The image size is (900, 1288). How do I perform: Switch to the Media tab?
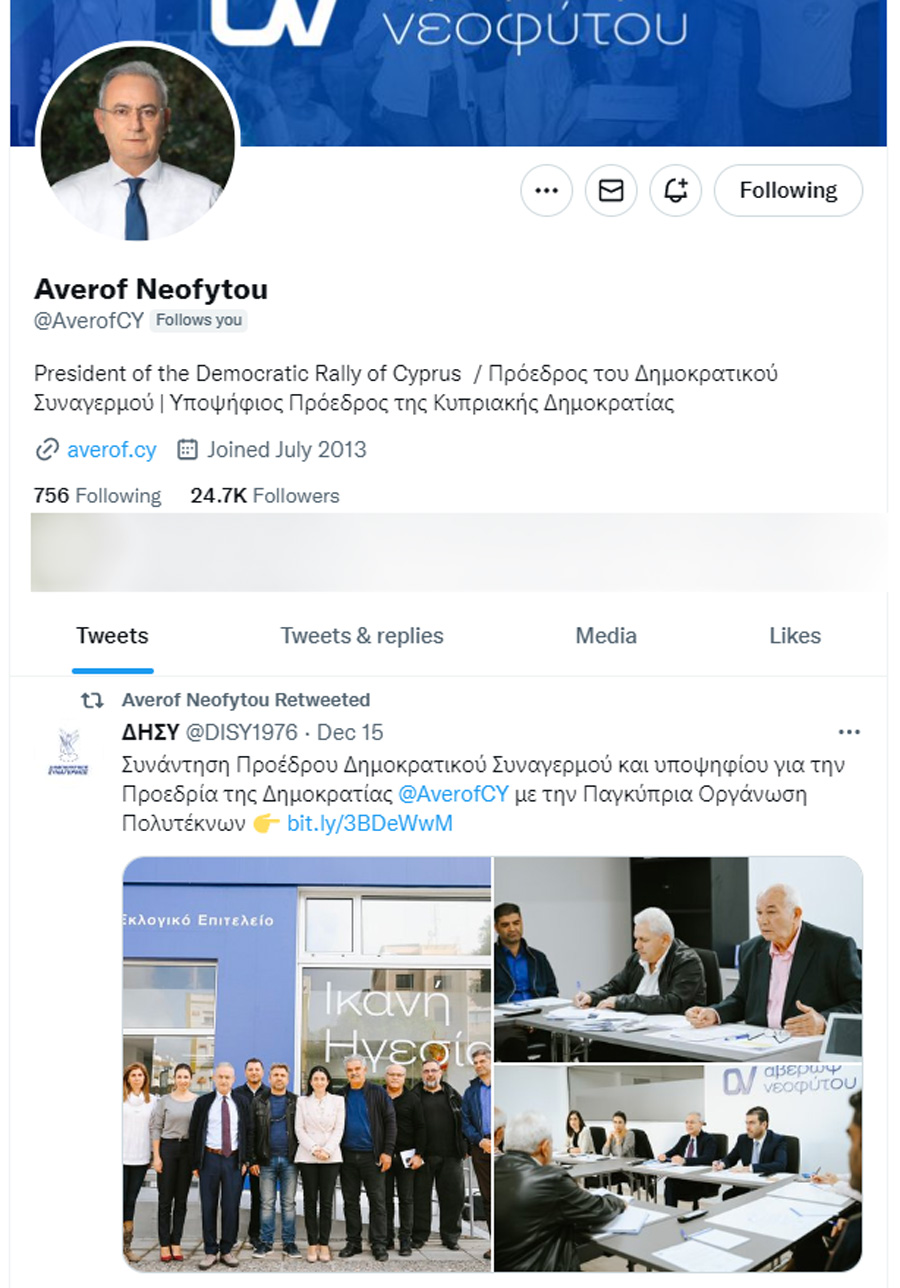606,636
